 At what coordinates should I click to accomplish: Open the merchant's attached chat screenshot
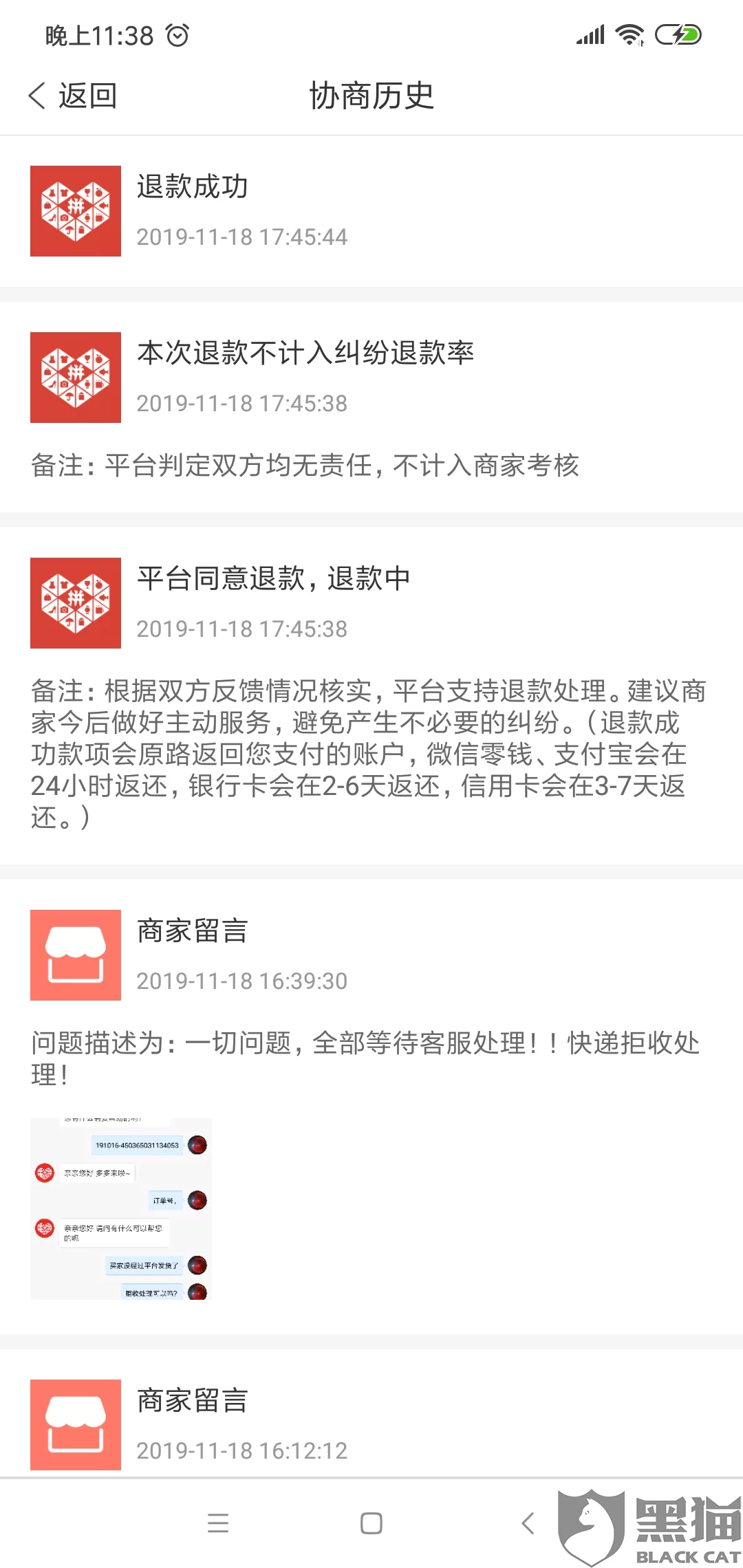click(121, 1208)
